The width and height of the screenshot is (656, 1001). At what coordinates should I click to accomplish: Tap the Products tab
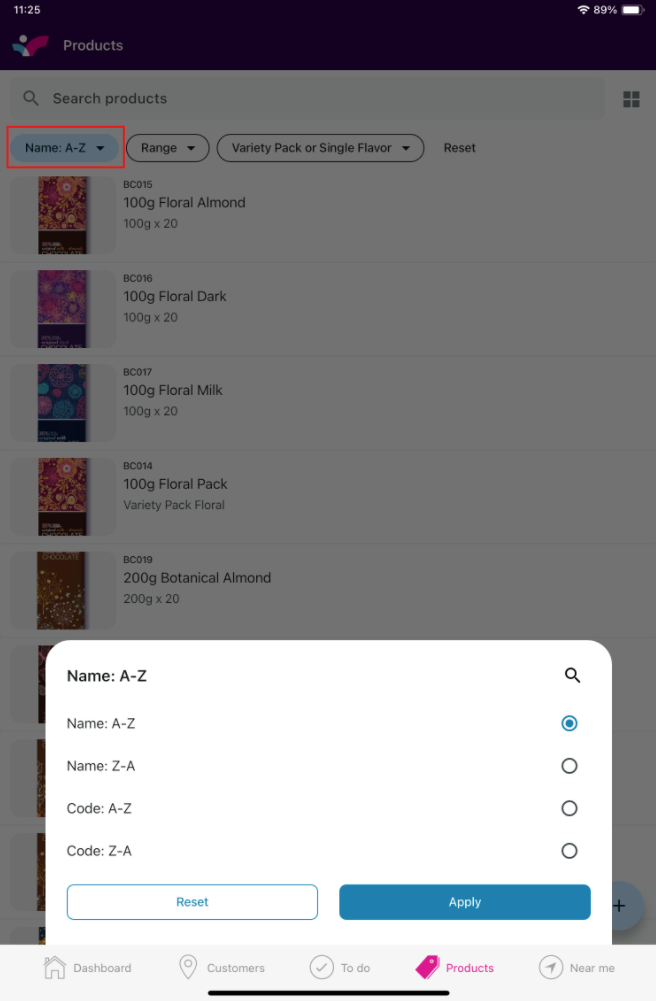click(x=455, y=967)
